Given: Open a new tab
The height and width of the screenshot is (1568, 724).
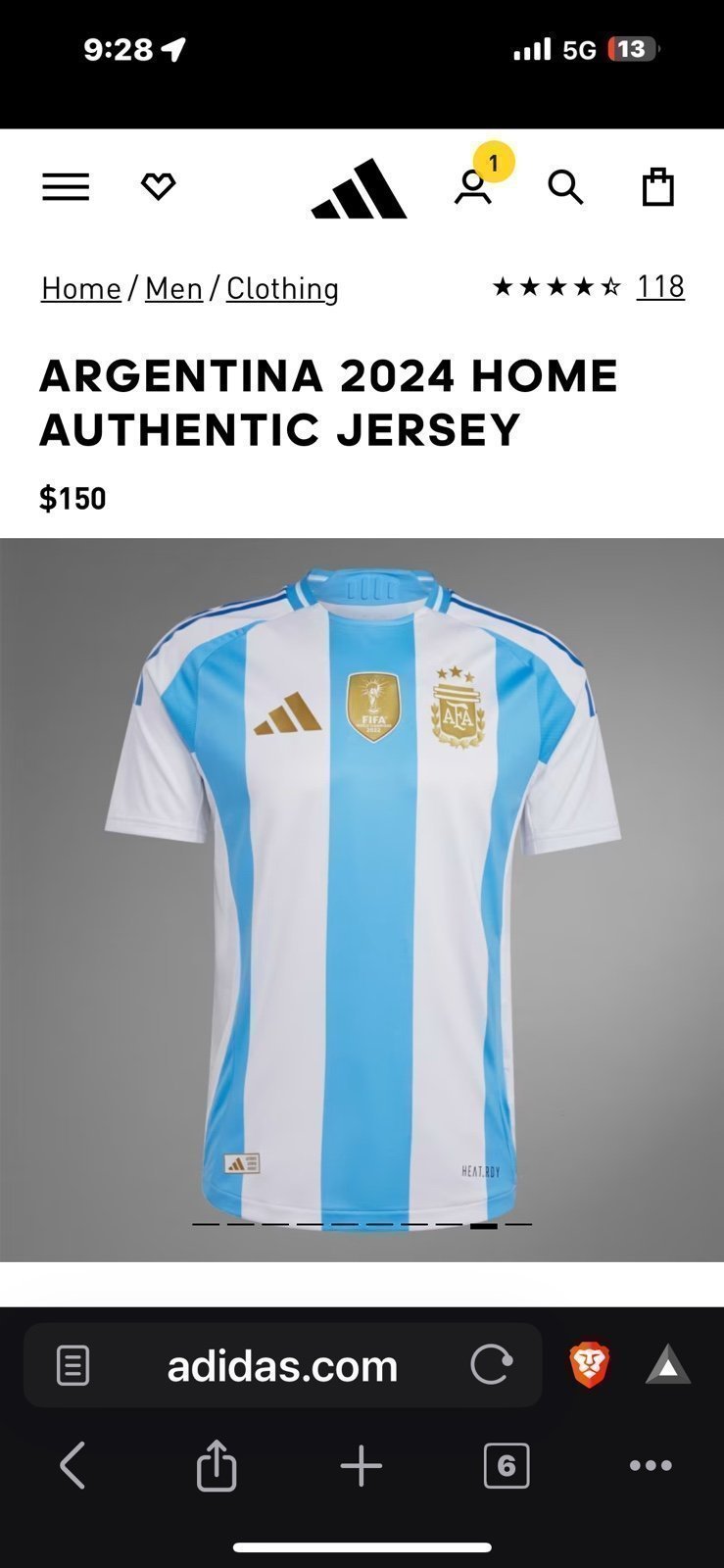Looking at the screenshot, I should [x=362, y=1466].
